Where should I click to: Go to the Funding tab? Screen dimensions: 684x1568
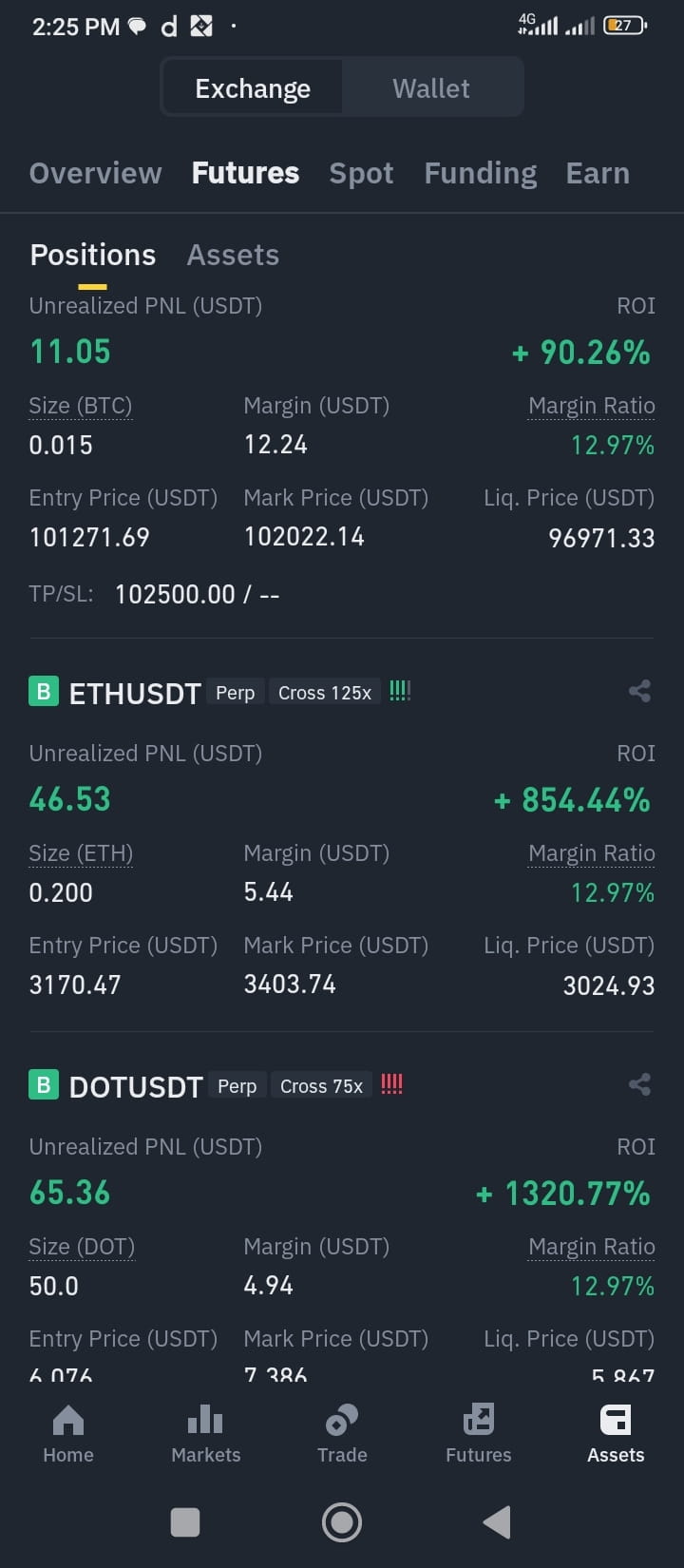(x=481, y=173)
